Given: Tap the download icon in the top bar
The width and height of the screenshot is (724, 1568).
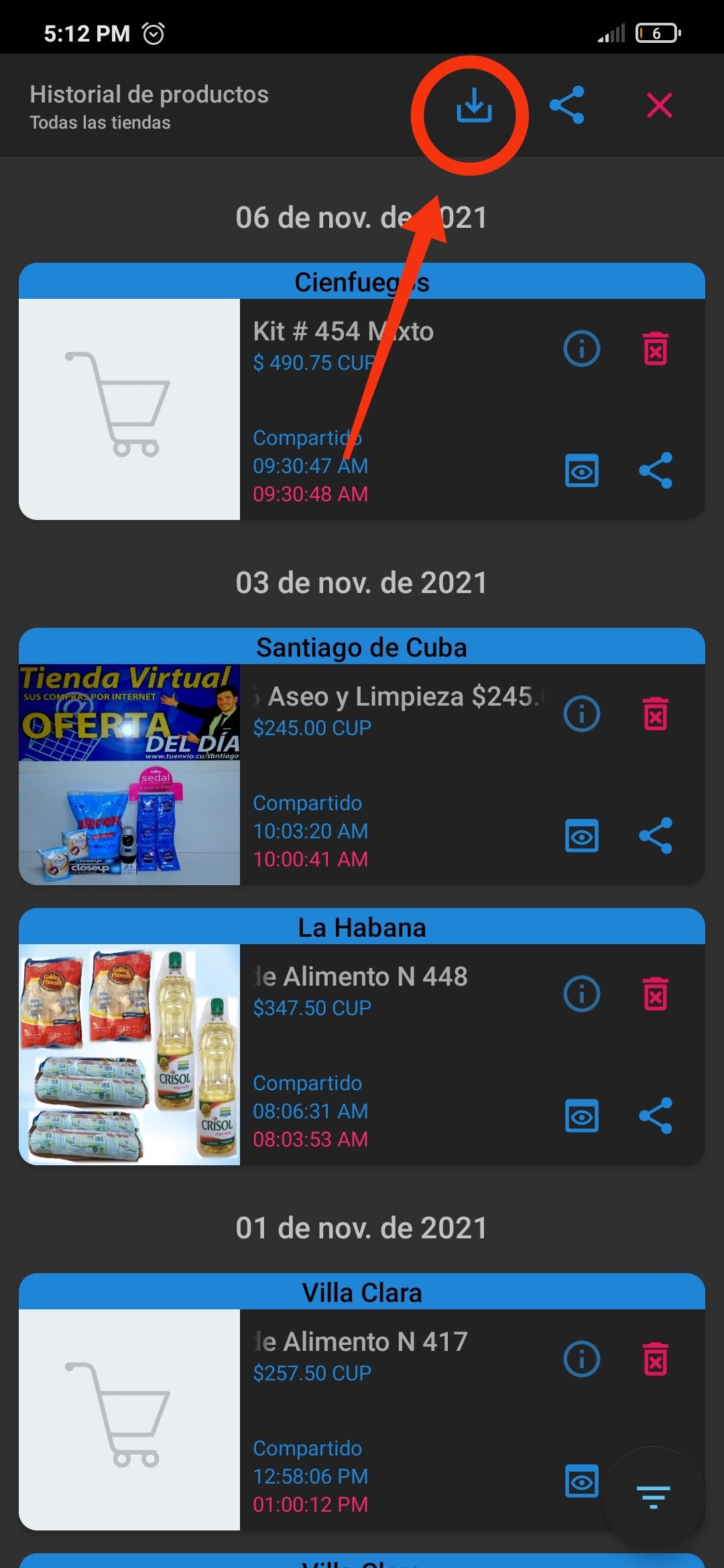Looking at the screenshot, I should point(474,106).
